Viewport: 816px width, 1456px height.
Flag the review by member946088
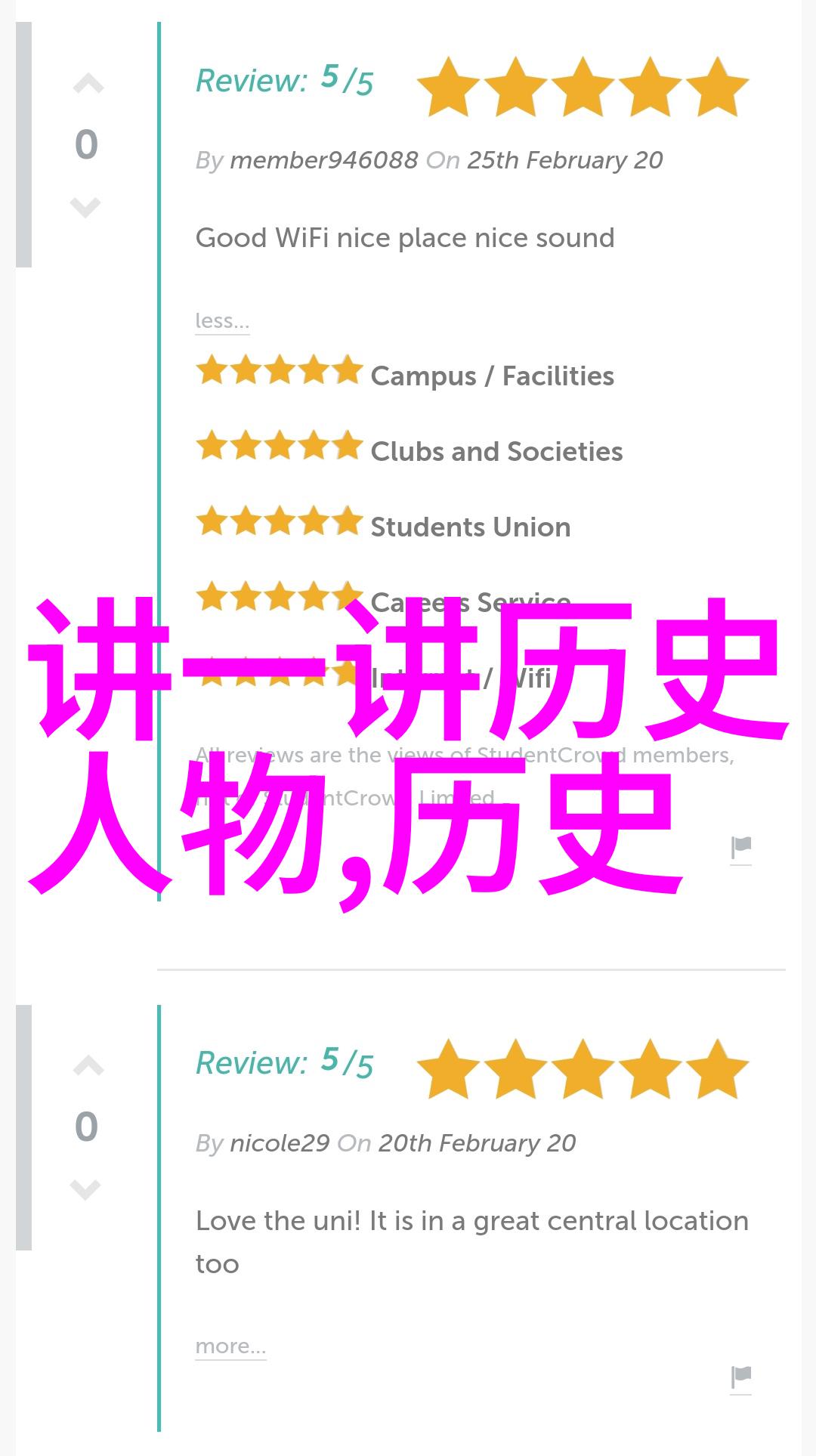(x=740, y=849)
